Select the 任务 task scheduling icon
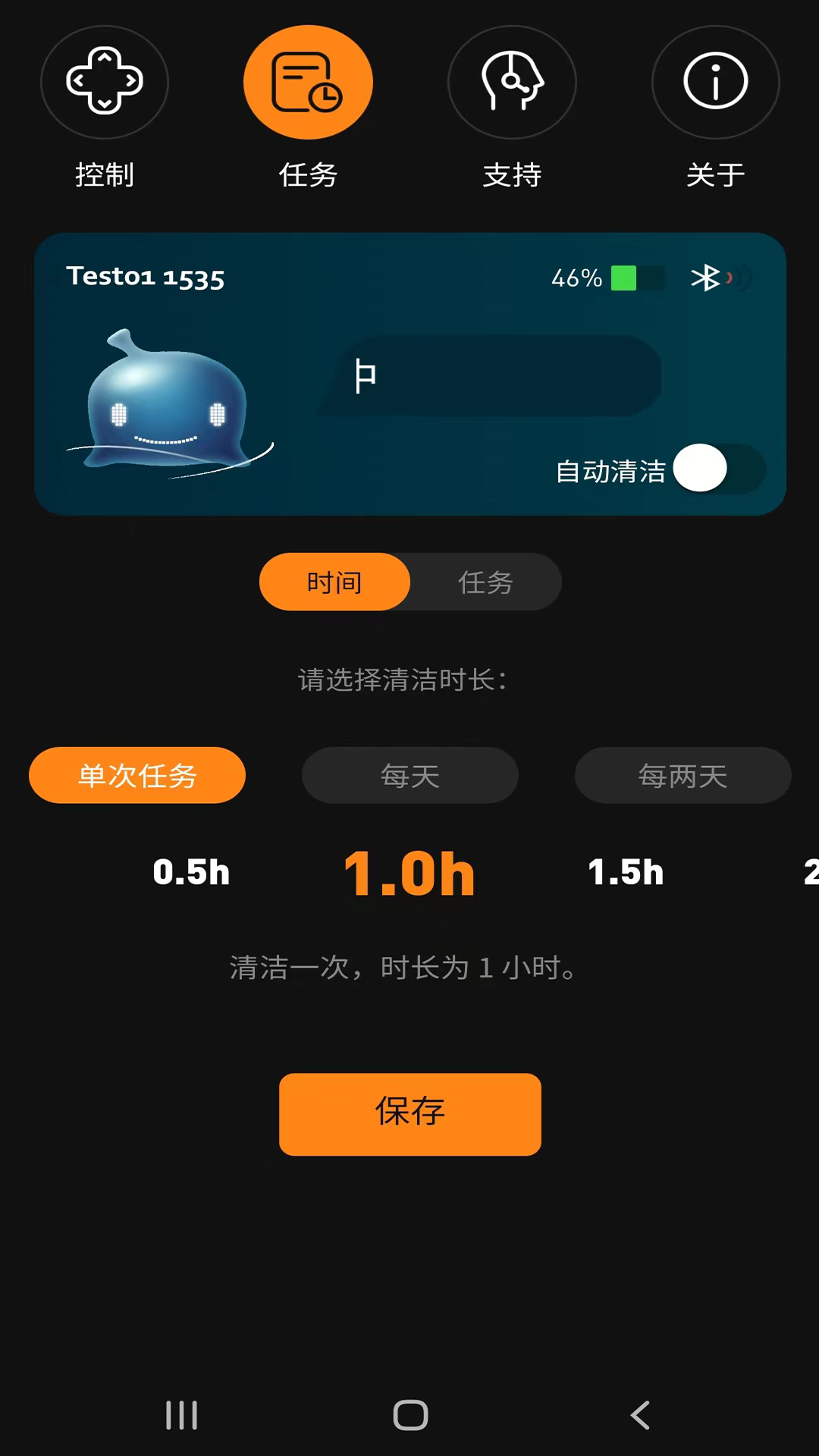Screen dimensions: 819x1456 [x=307, y=82]
